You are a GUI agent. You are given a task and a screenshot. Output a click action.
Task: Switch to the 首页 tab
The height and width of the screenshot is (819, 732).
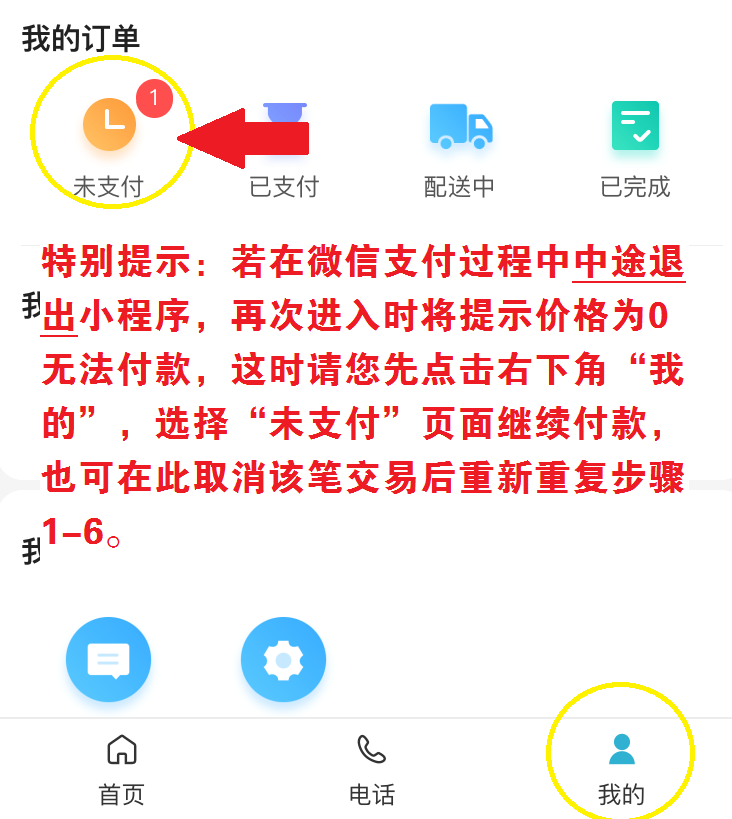click(x=121, y=770)
